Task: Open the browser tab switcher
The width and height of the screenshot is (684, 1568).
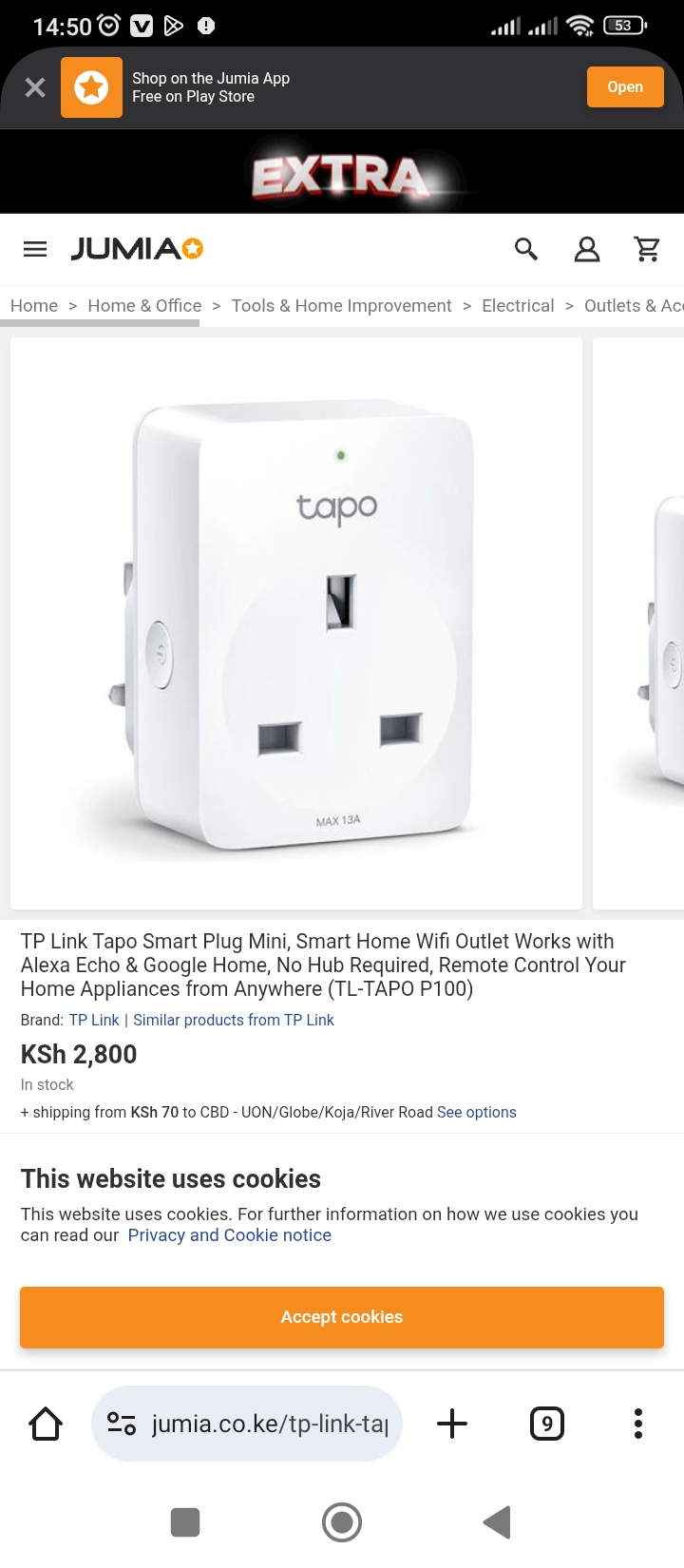Action: [x=546, y=1424]
